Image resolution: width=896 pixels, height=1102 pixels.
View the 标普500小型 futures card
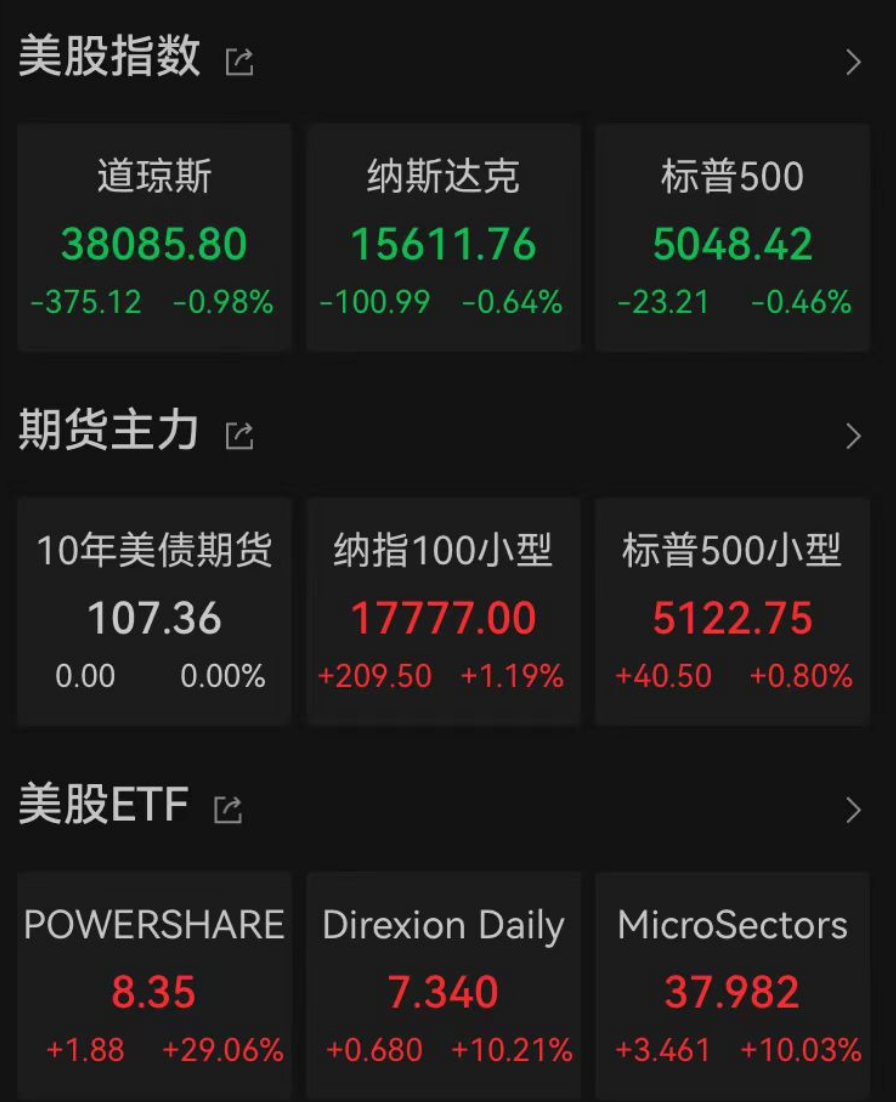[732, 611]
